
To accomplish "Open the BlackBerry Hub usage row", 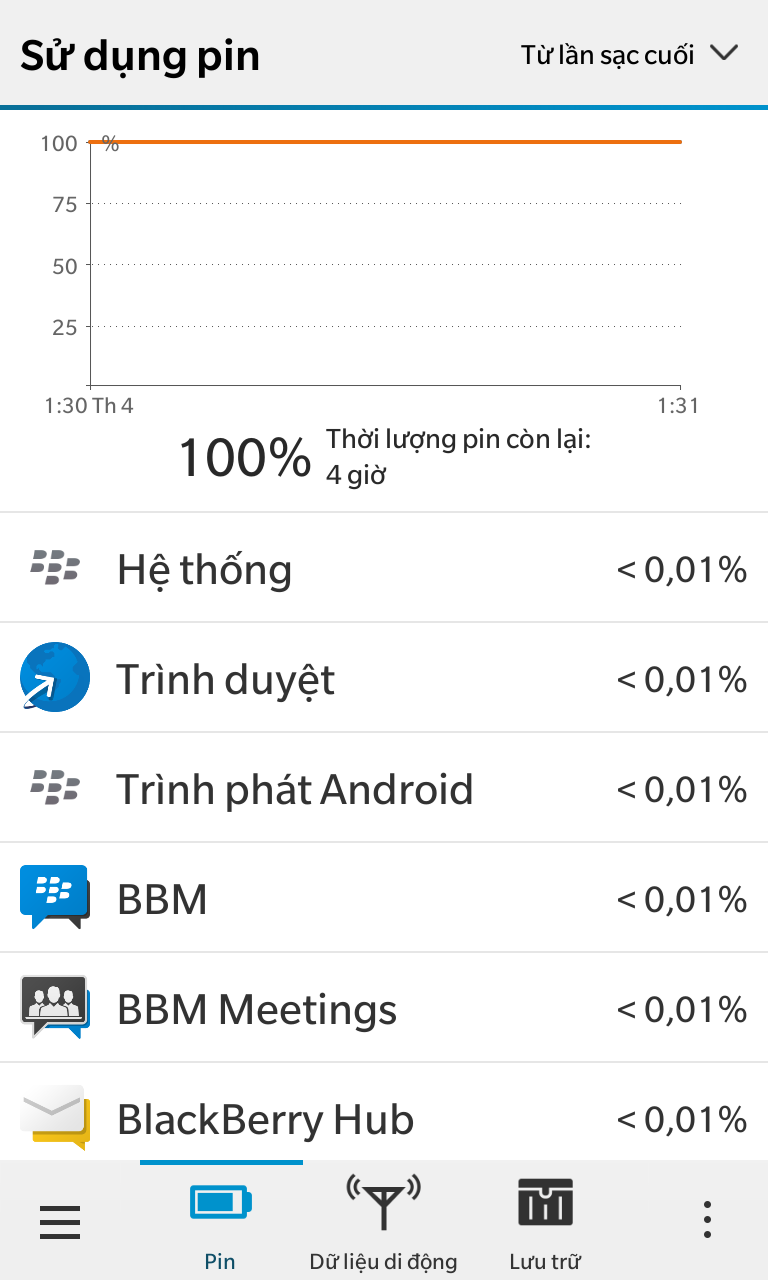I will [384, 1112].
